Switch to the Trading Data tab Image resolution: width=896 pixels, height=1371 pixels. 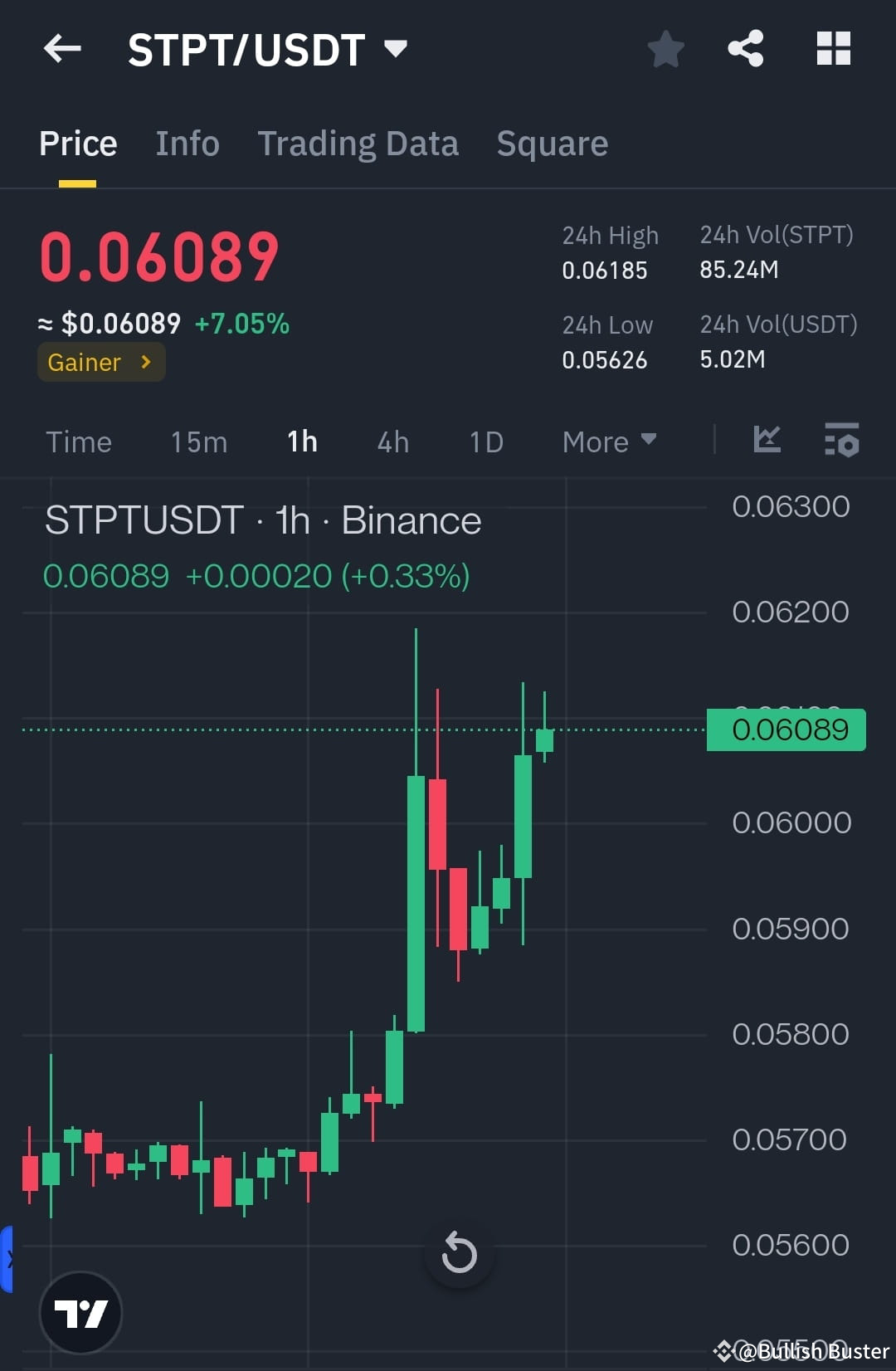coord(358,143)
